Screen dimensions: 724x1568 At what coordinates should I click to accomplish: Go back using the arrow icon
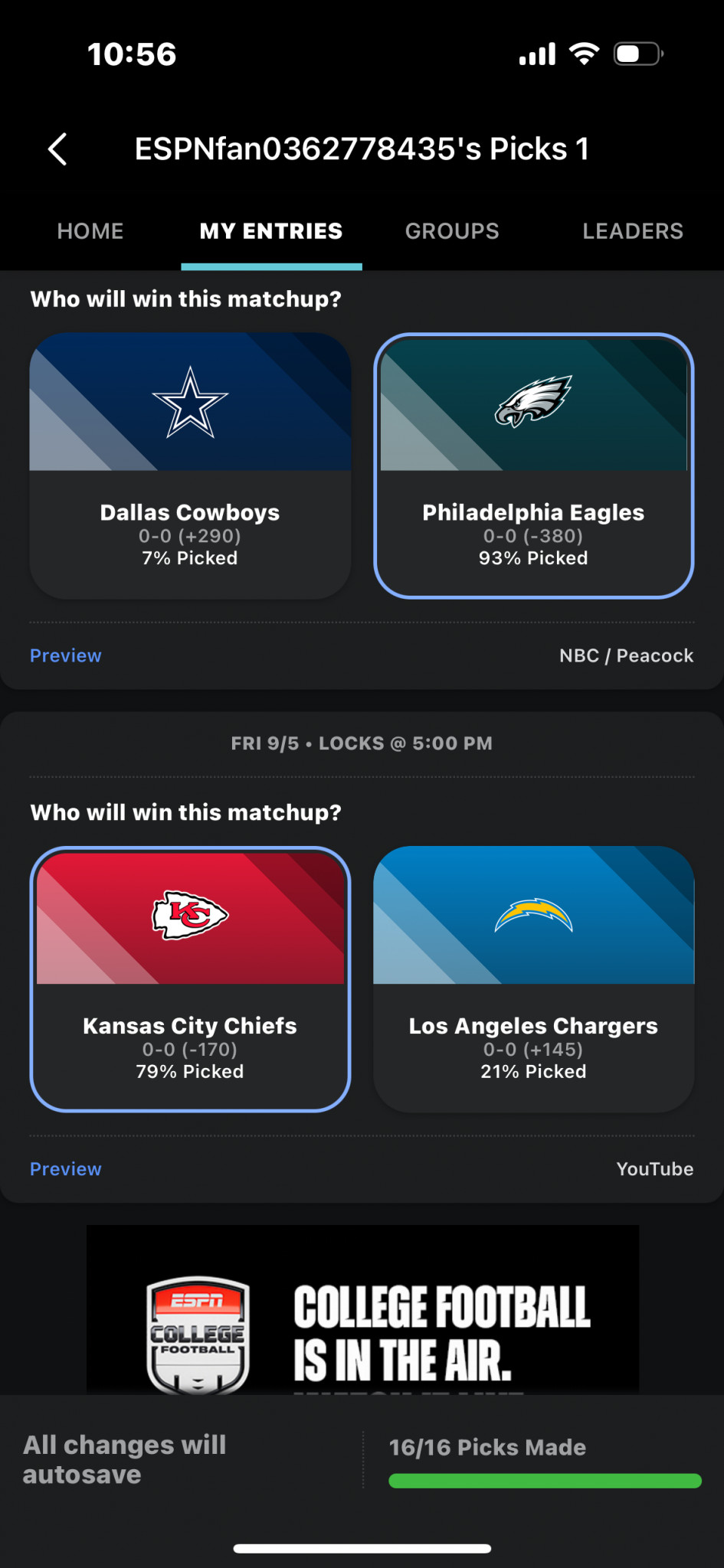coord(57,149)
